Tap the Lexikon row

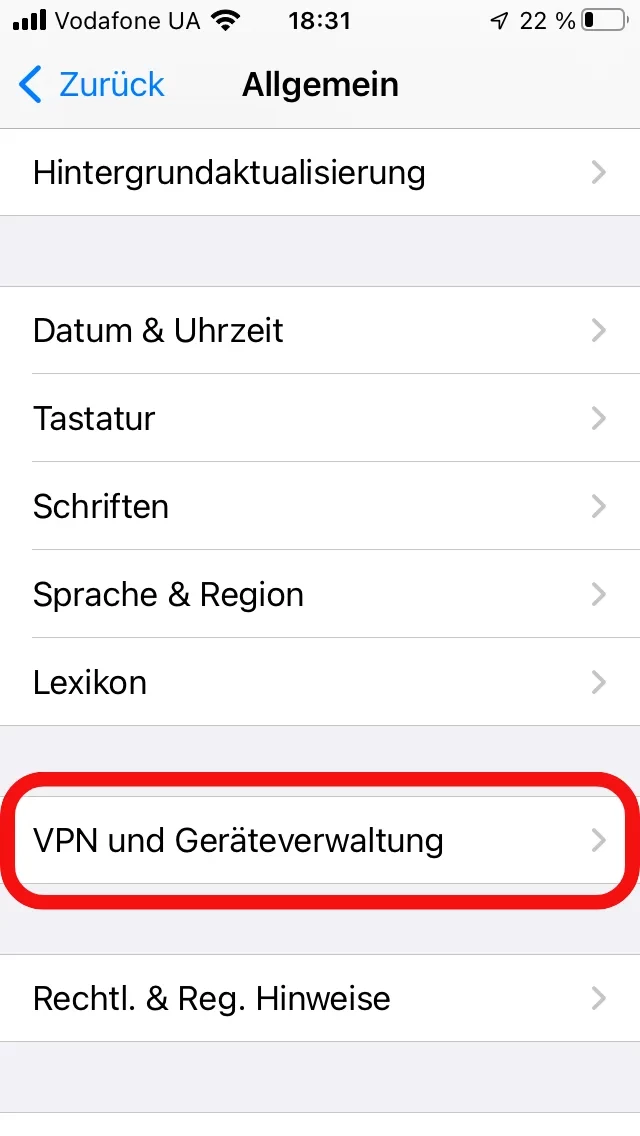coord(320,682)
